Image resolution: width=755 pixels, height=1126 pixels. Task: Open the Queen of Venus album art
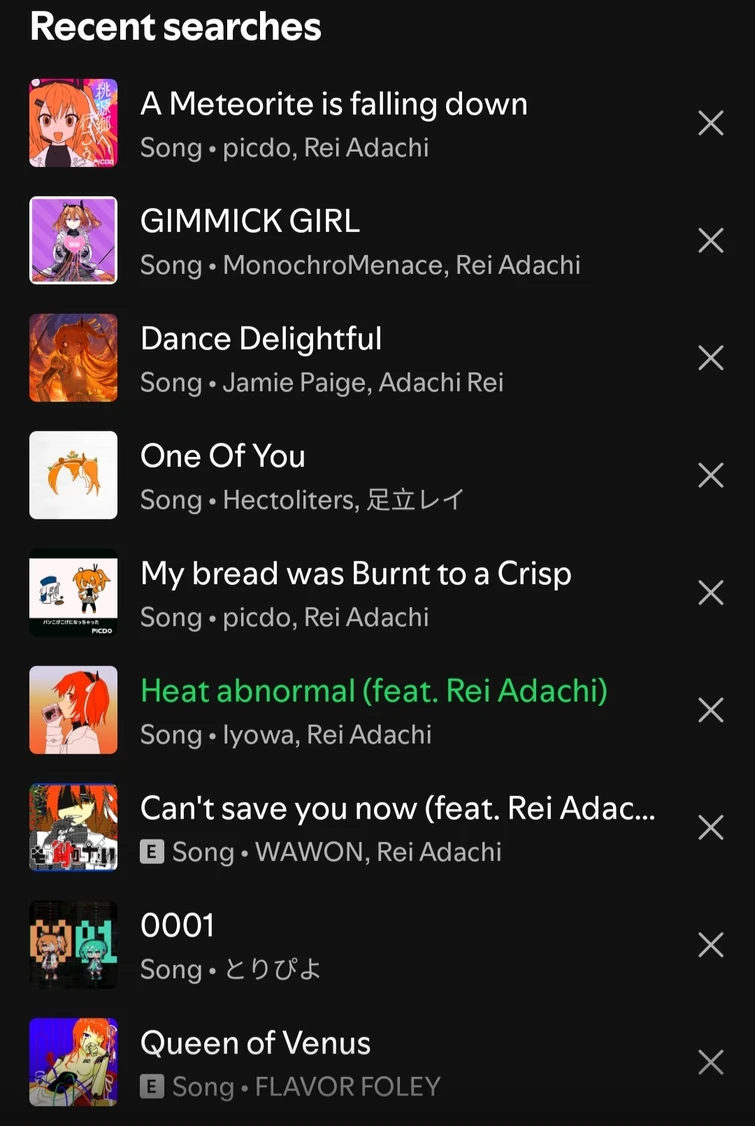tap(73, 1062)
